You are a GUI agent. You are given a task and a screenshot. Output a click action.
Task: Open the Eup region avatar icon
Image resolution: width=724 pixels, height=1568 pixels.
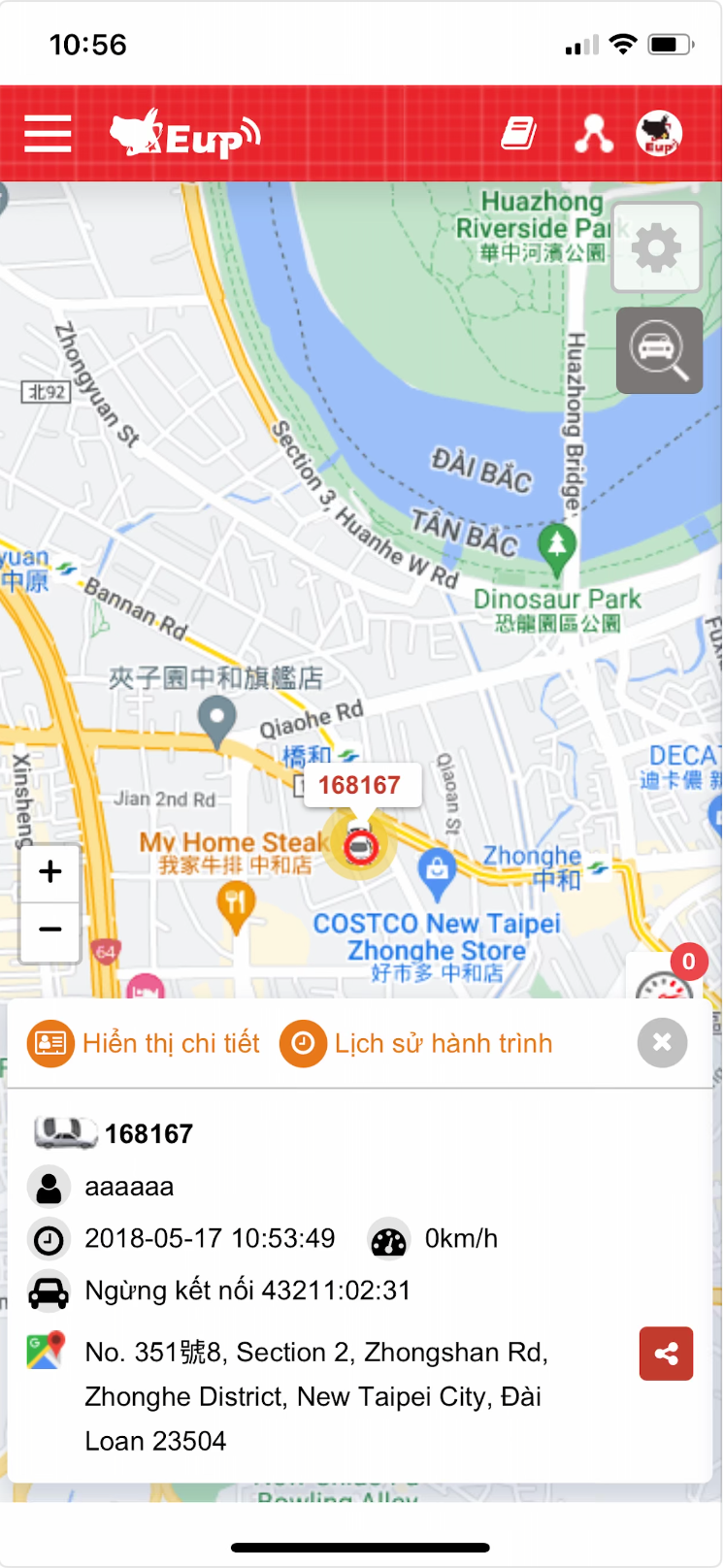659,134
